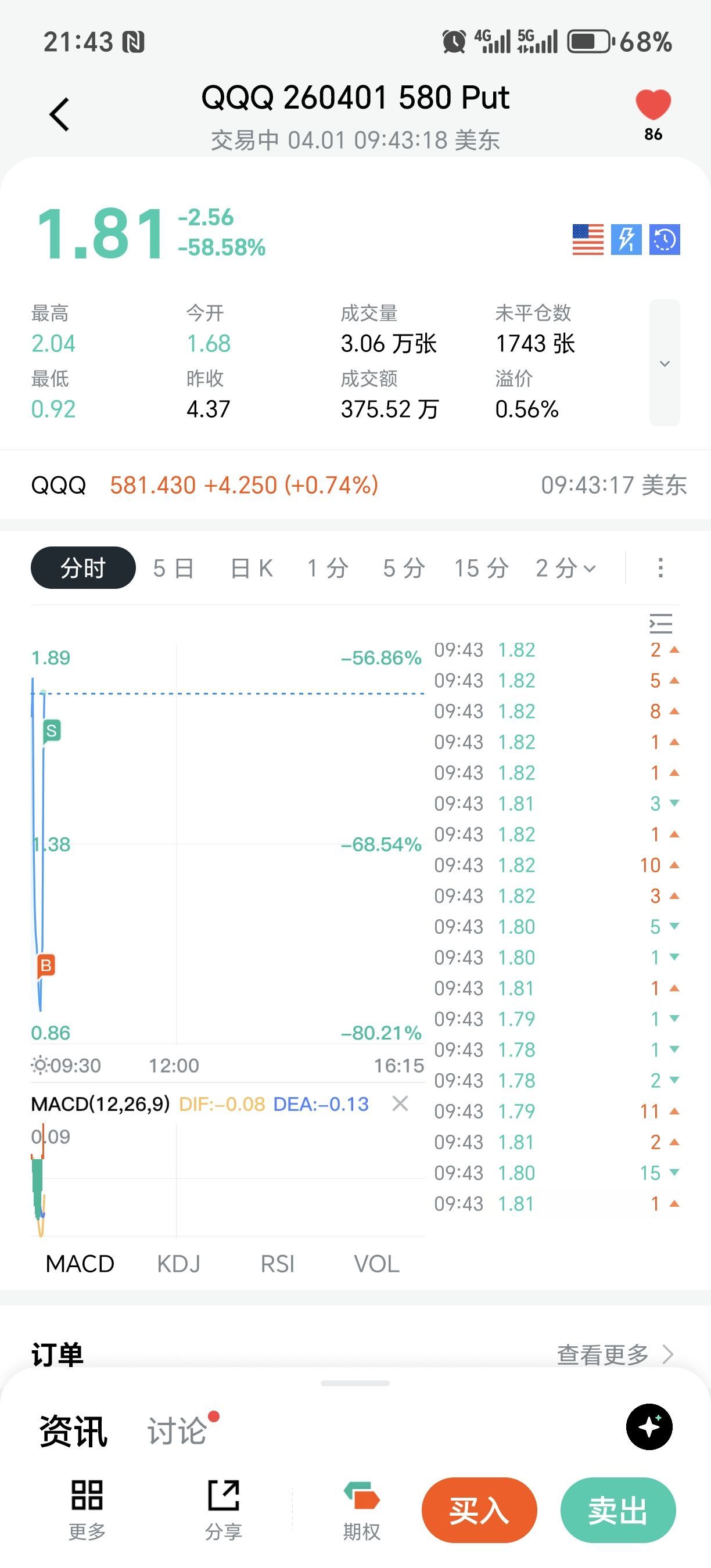Select the 分时 chart tab

[83, 568]
